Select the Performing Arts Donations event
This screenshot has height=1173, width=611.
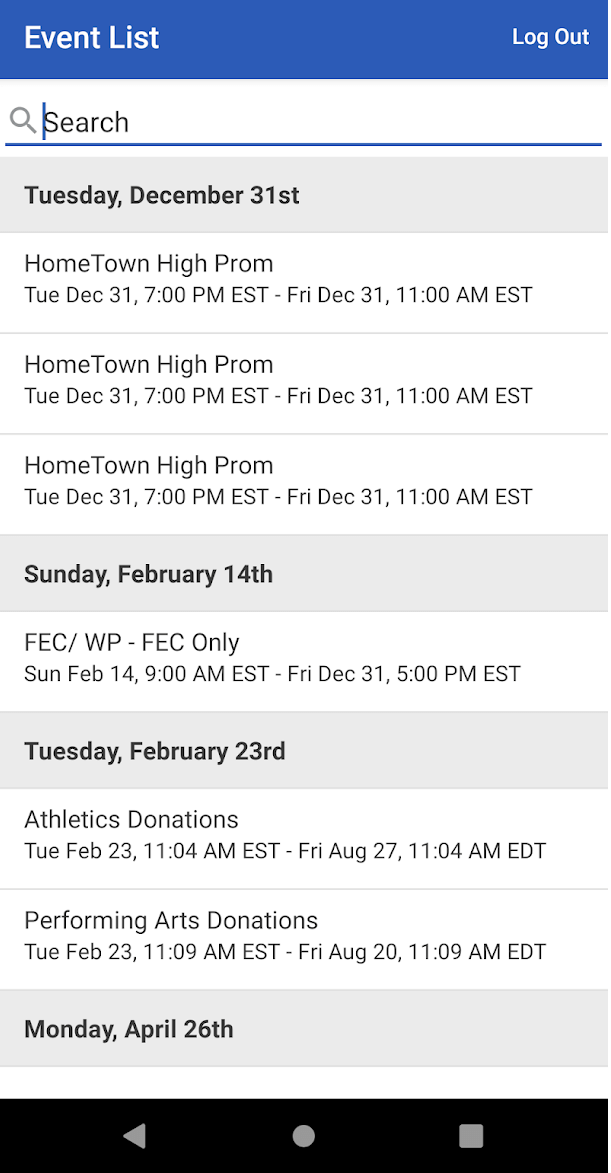(x=304, y=939)
